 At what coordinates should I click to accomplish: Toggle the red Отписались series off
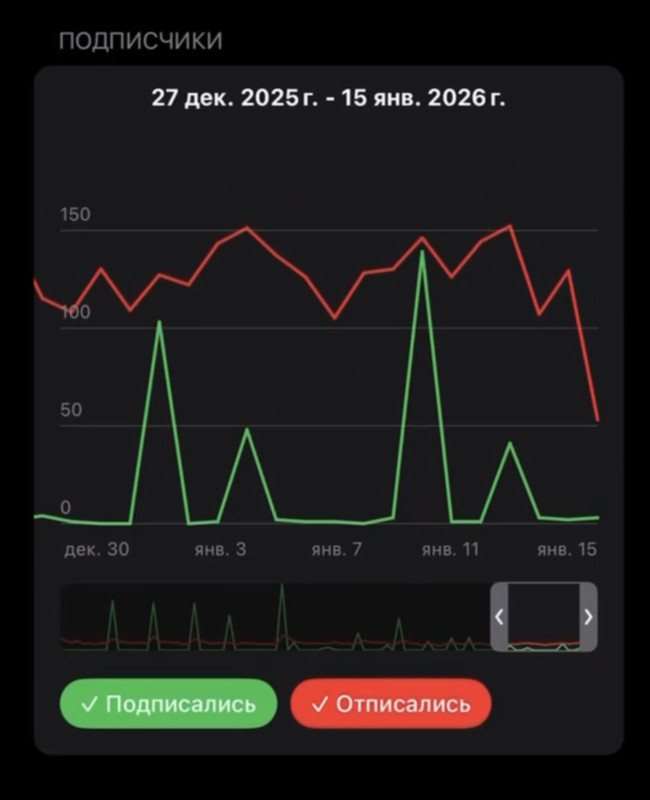pyautogui.click(x=391, y=704)
